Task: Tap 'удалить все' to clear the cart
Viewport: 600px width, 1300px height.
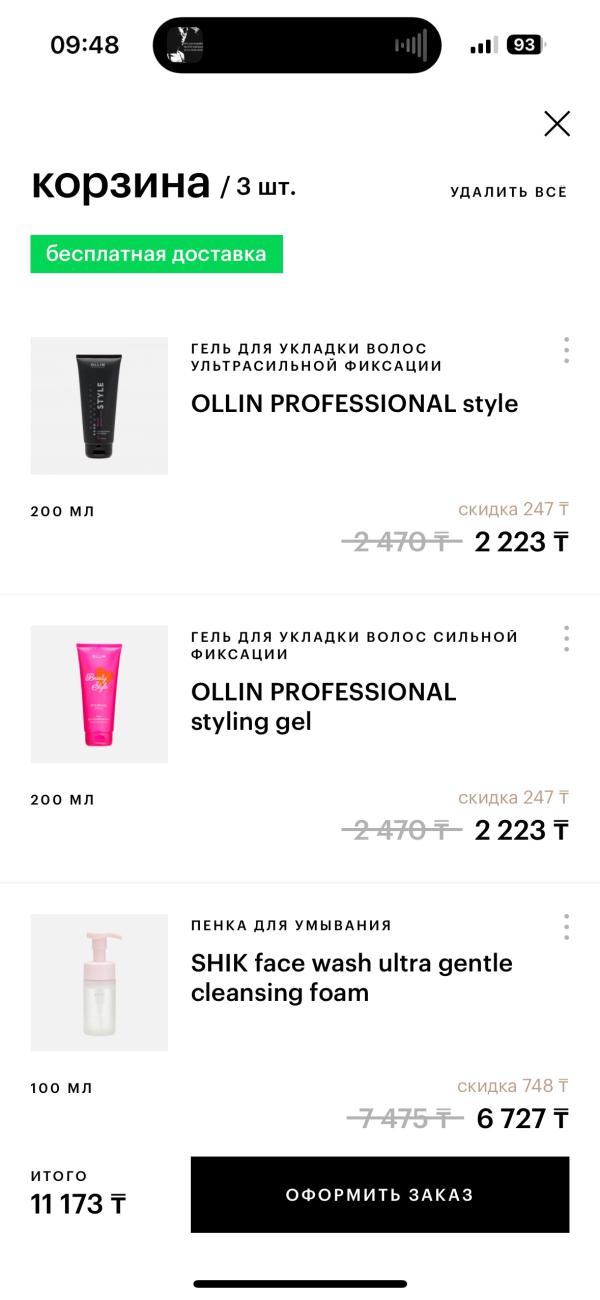Action: coord(508,192)
